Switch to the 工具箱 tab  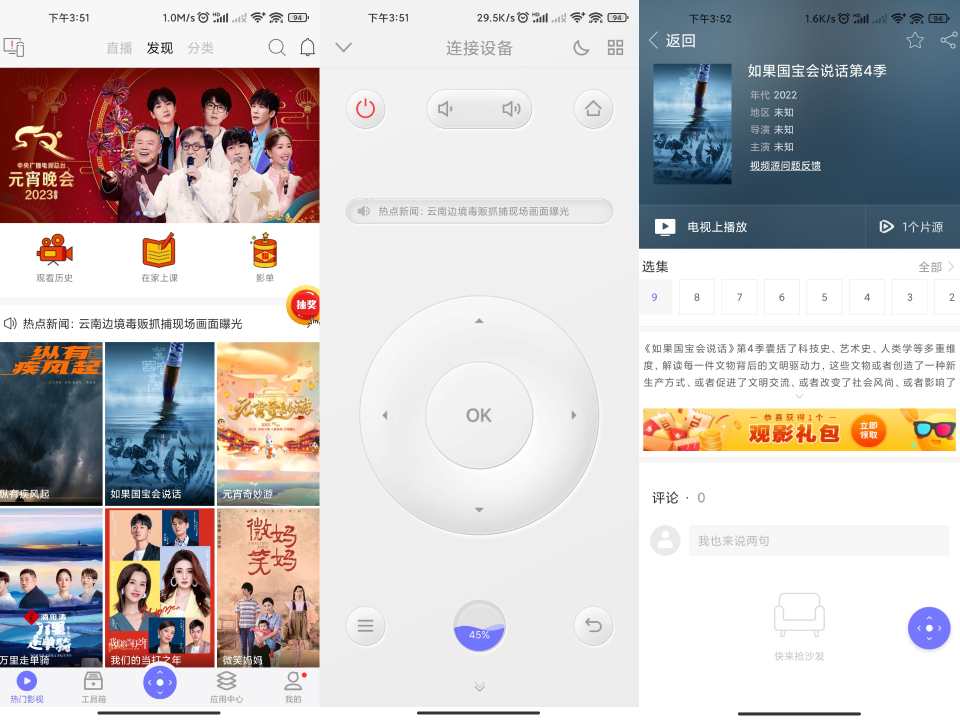(x=93, y=686)
